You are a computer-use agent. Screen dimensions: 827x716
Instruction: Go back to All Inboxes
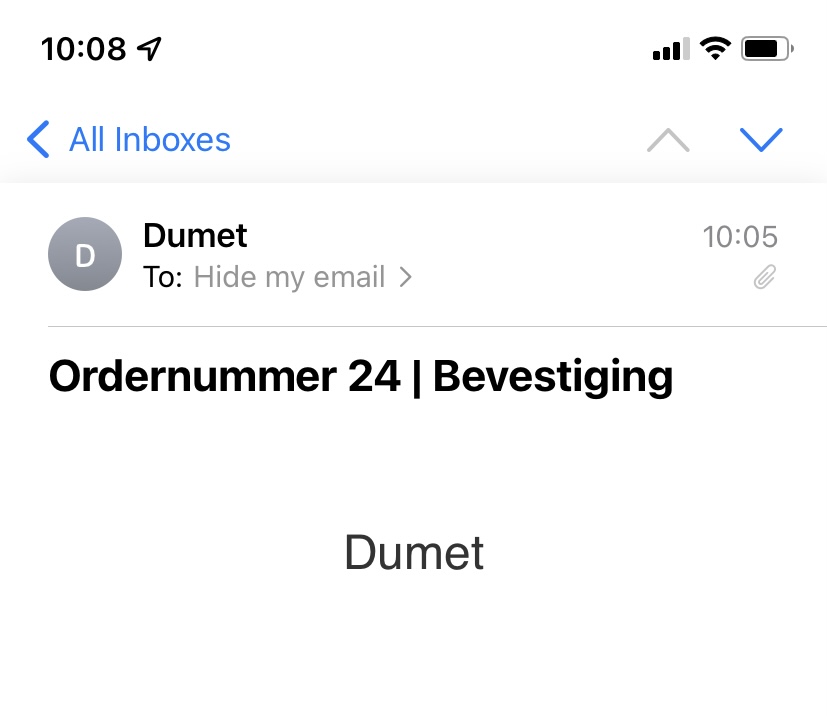pos(128,140)
